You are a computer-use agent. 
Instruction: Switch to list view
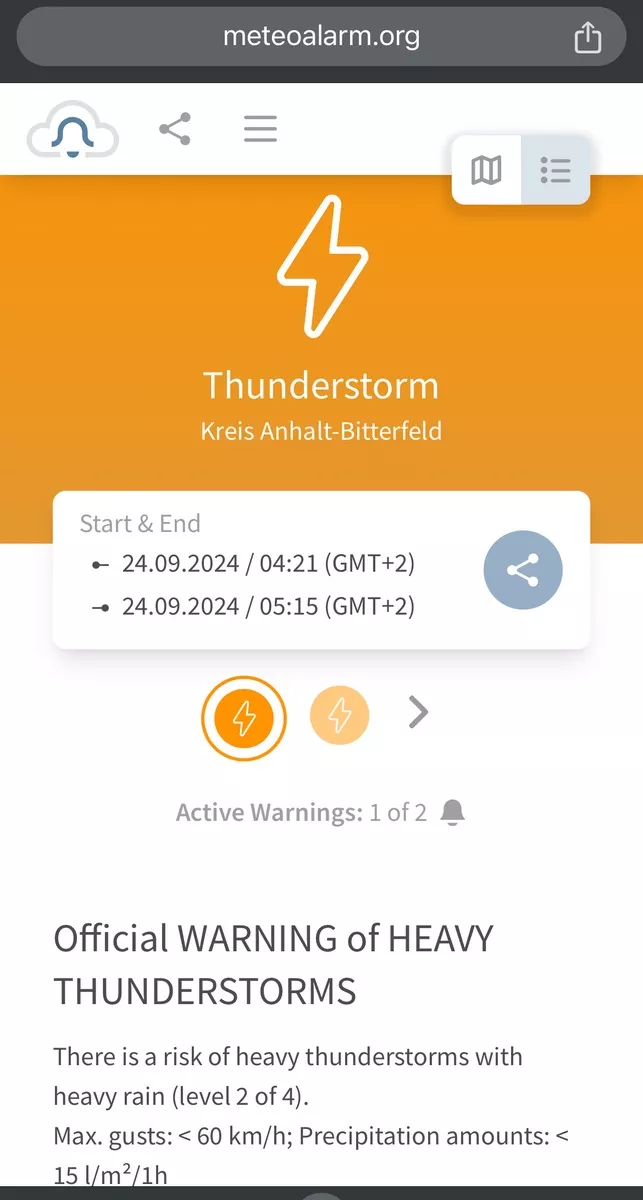coord(555,170)
